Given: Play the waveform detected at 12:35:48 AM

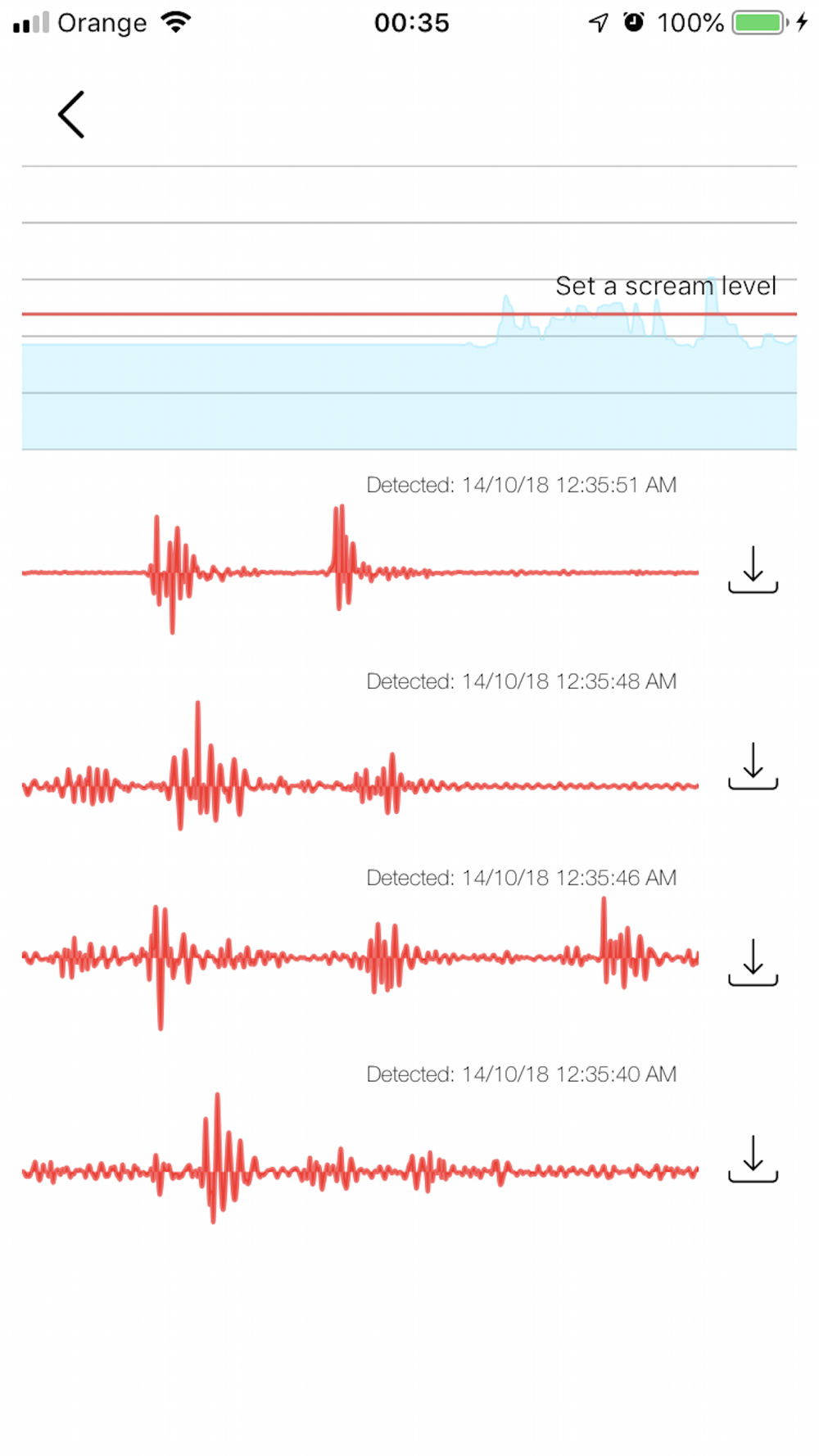Looking at the screenshot, I should 360,785.
